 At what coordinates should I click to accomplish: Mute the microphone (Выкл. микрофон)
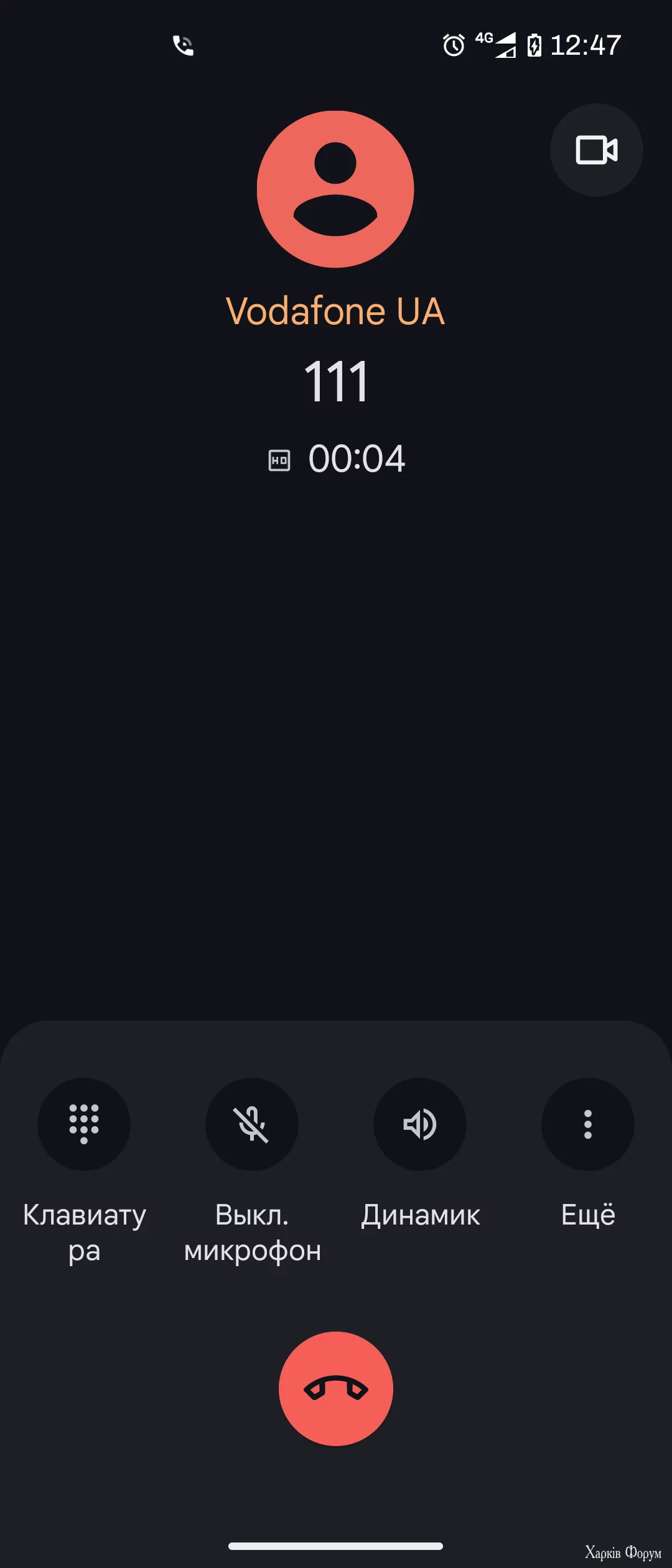252,1124
